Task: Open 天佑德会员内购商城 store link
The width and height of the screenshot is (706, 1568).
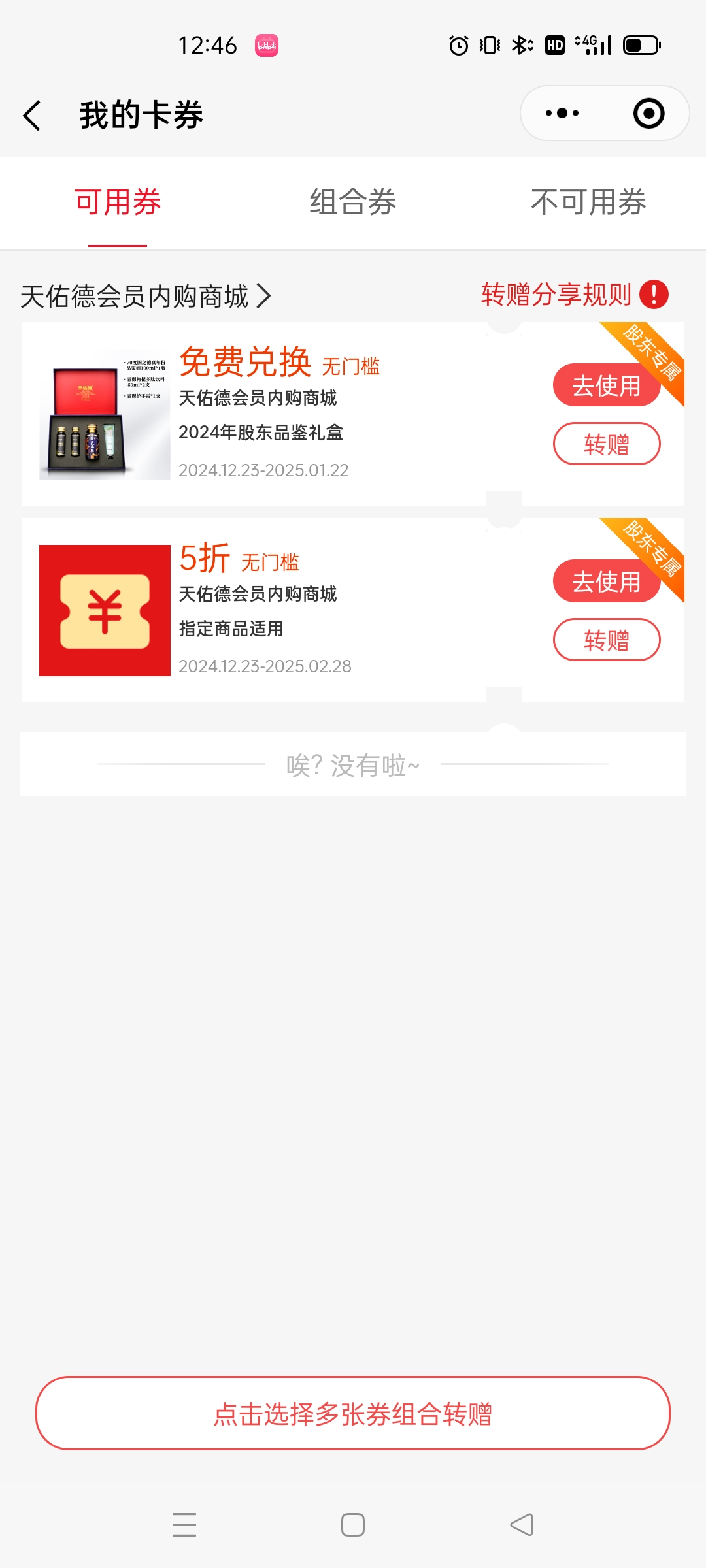Action: coord(145,296)
